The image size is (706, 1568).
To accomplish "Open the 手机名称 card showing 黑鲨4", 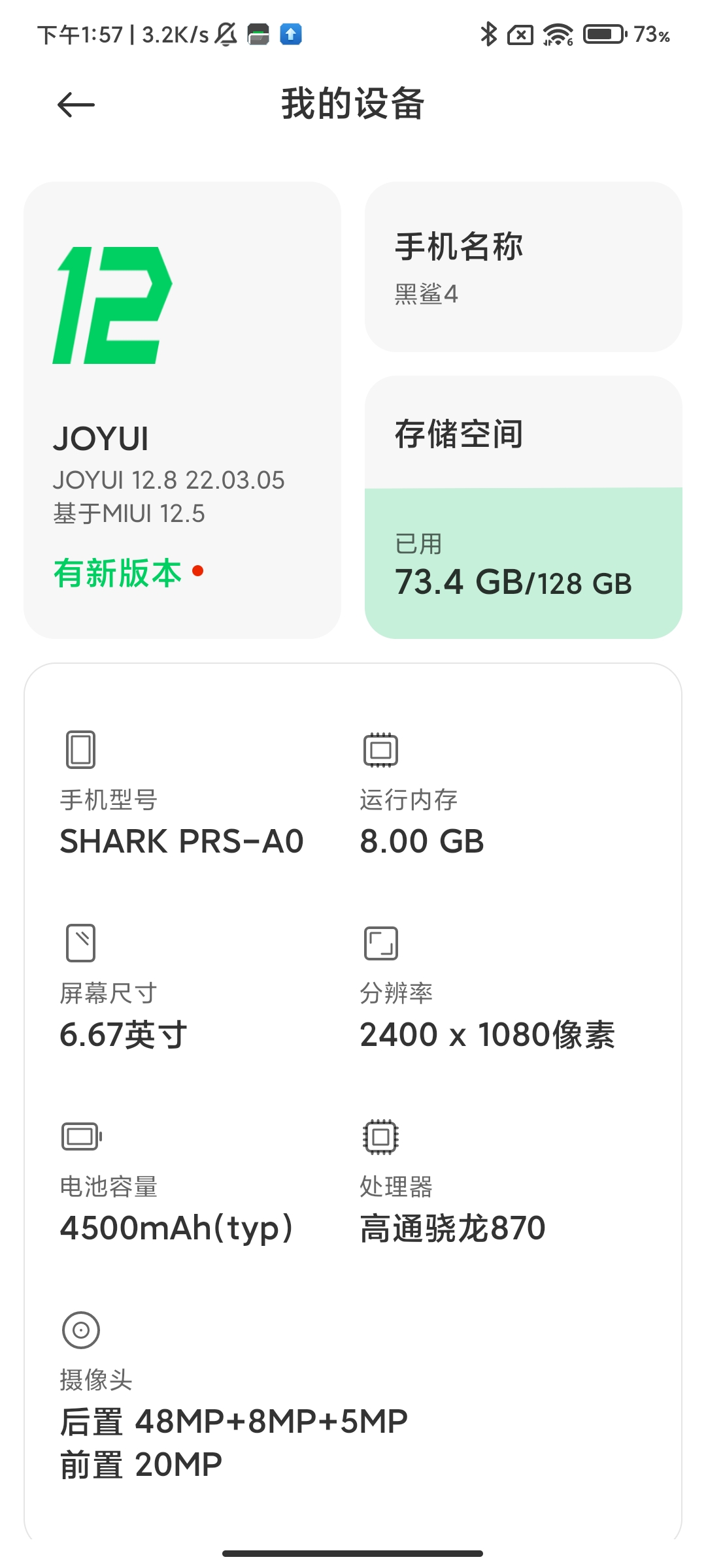I will (524, 267).
